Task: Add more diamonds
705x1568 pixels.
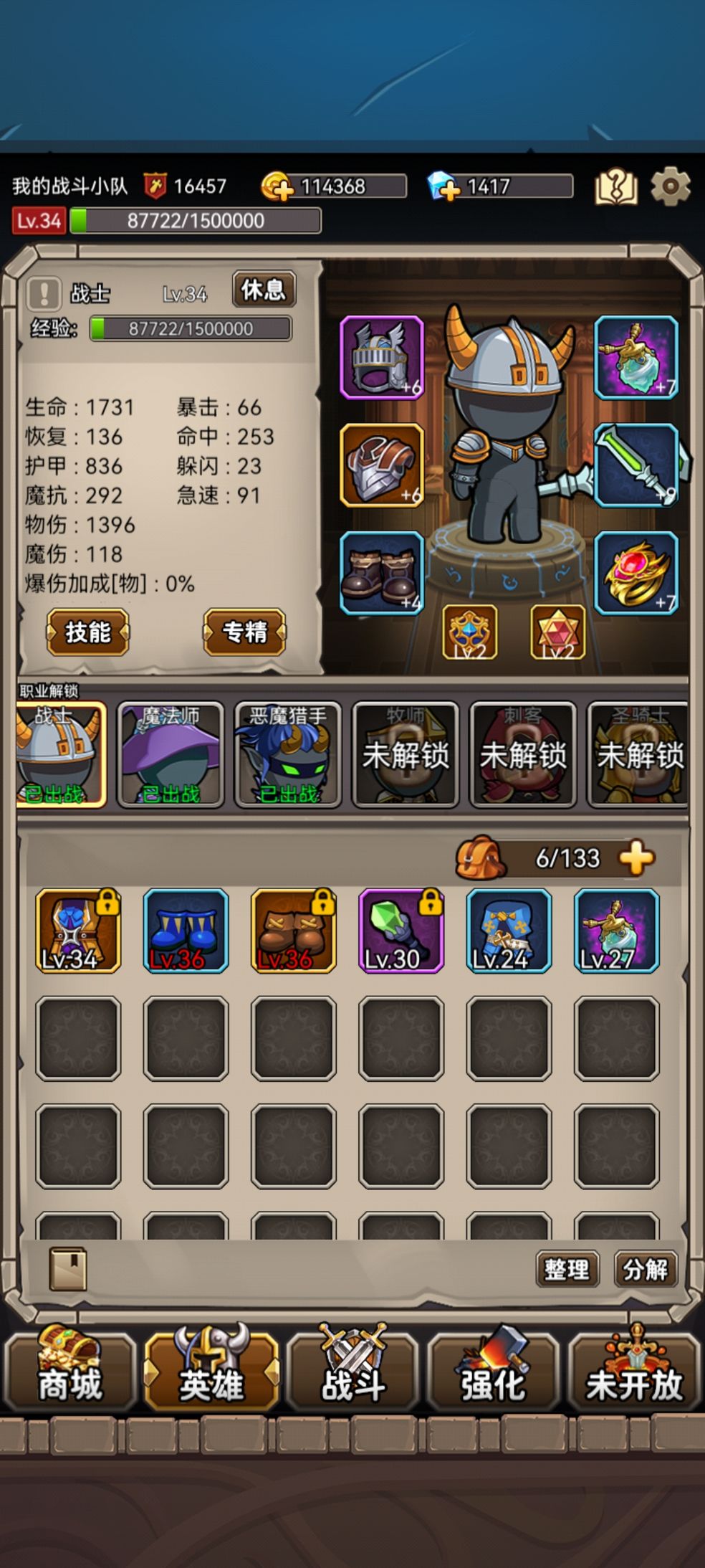Action: (443, 187)
